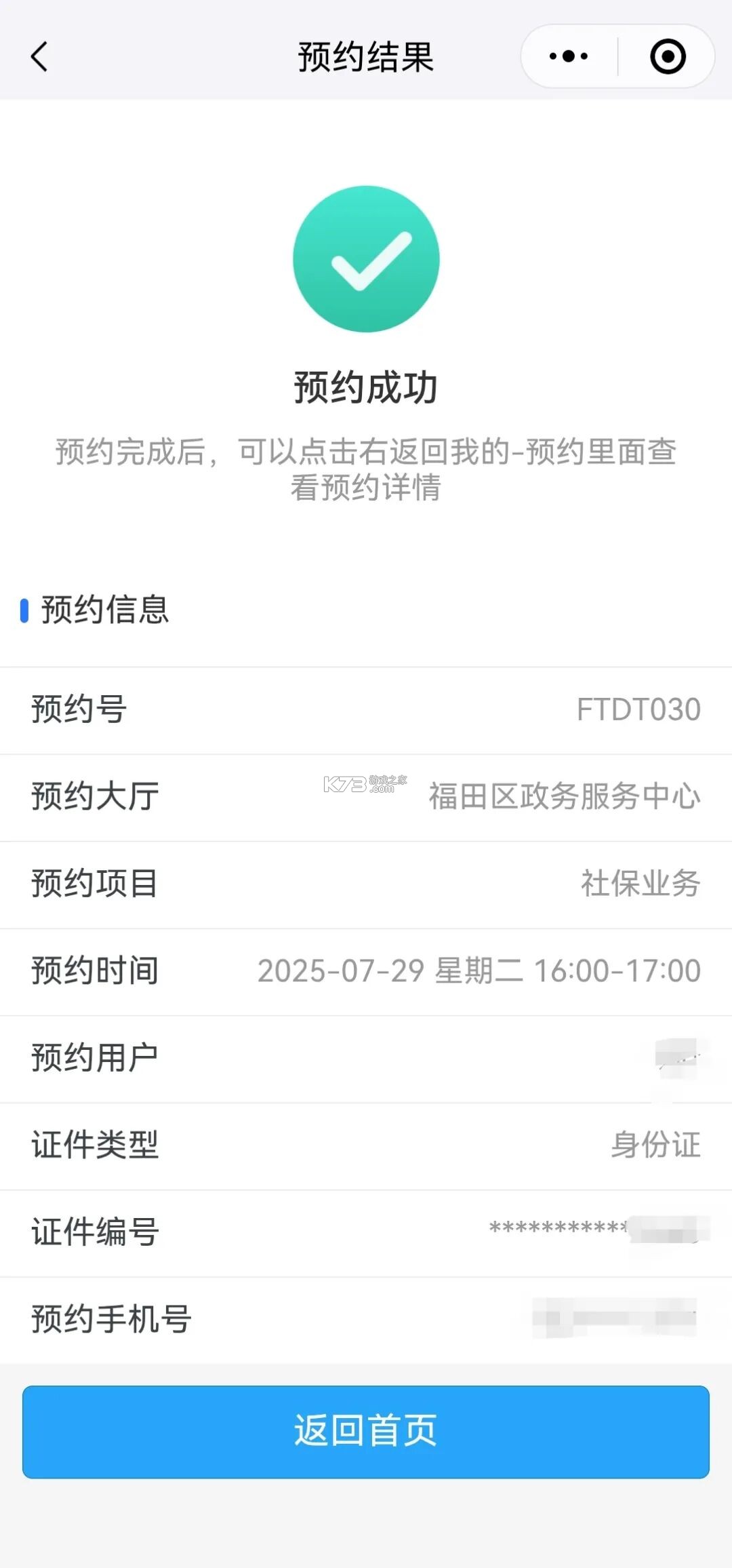Click the green success checkmark icon

click(366, 260)
